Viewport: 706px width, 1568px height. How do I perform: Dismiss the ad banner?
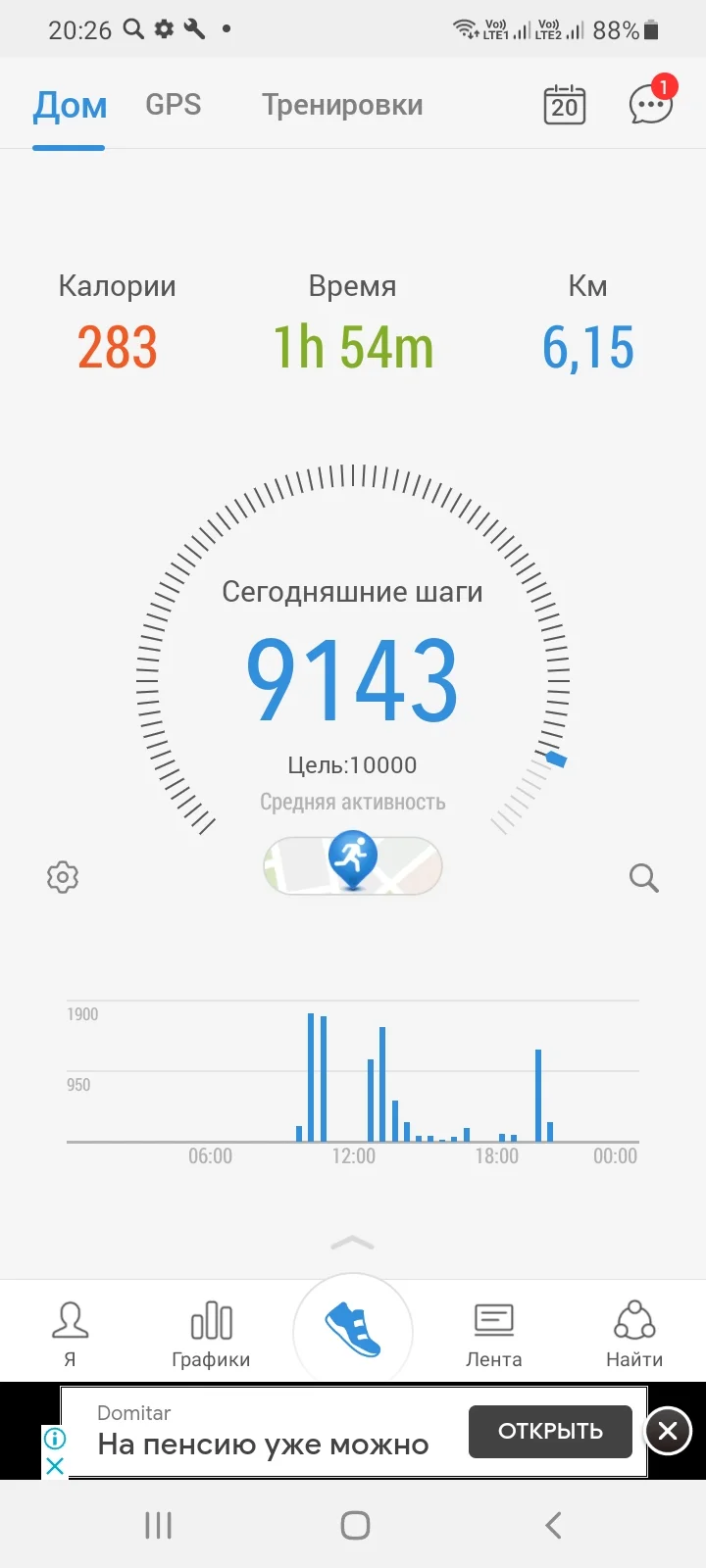668,1431
